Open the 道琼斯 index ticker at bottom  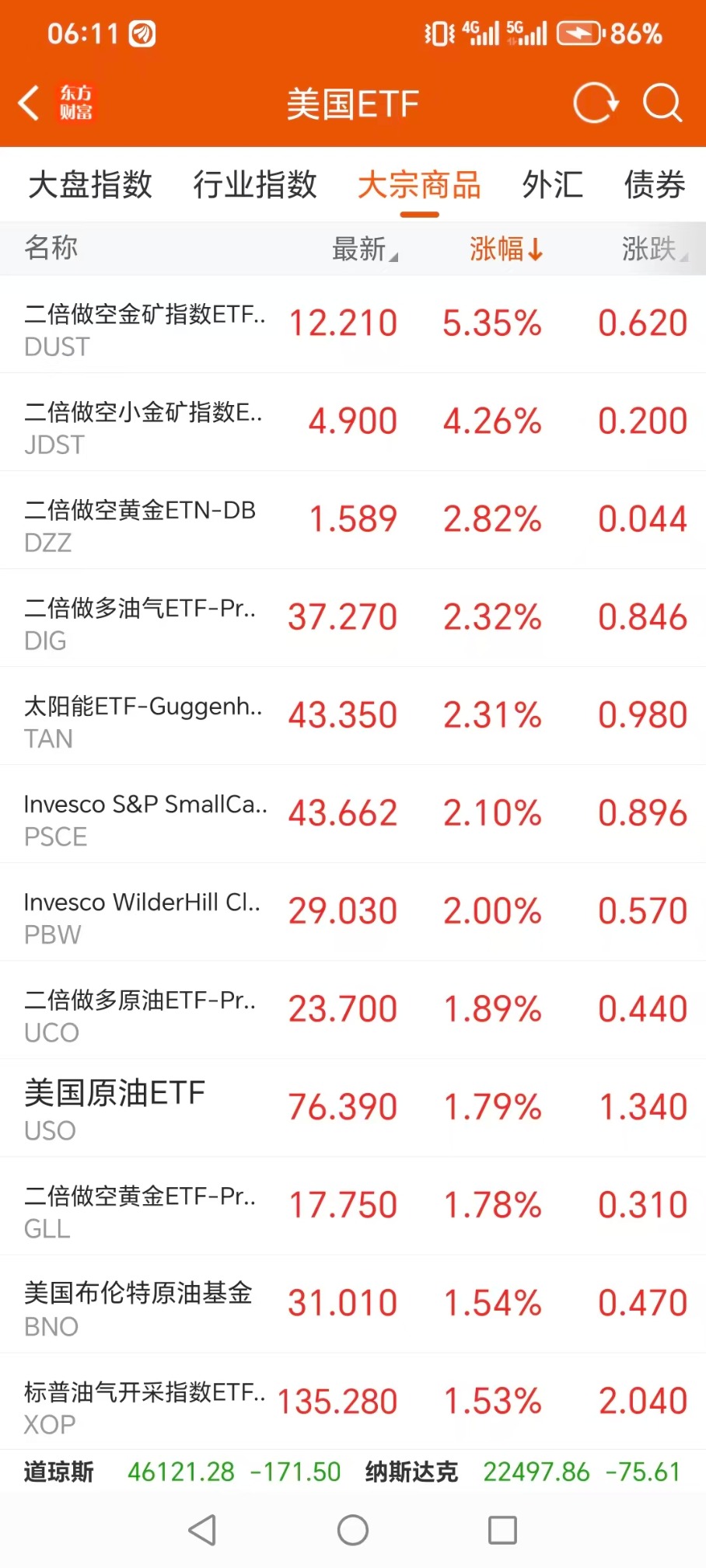pos(182,1472)
